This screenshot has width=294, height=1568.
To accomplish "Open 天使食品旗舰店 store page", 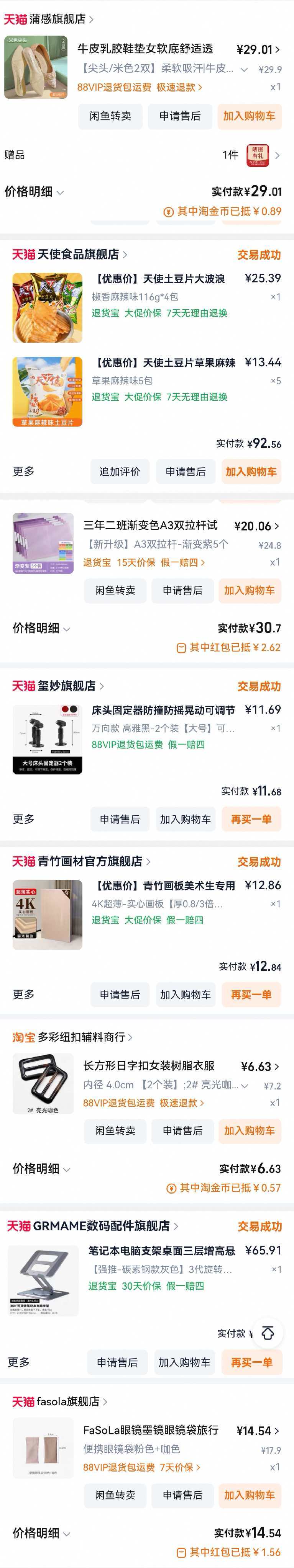I will 78,255.
